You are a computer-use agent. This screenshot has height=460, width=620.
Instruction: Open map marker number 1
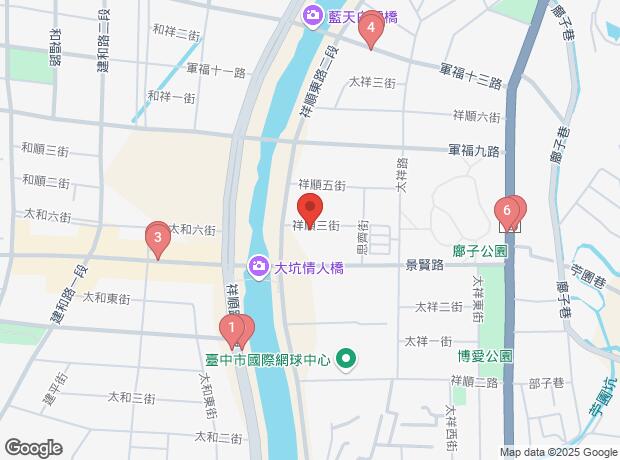click(x=231, y=326)
